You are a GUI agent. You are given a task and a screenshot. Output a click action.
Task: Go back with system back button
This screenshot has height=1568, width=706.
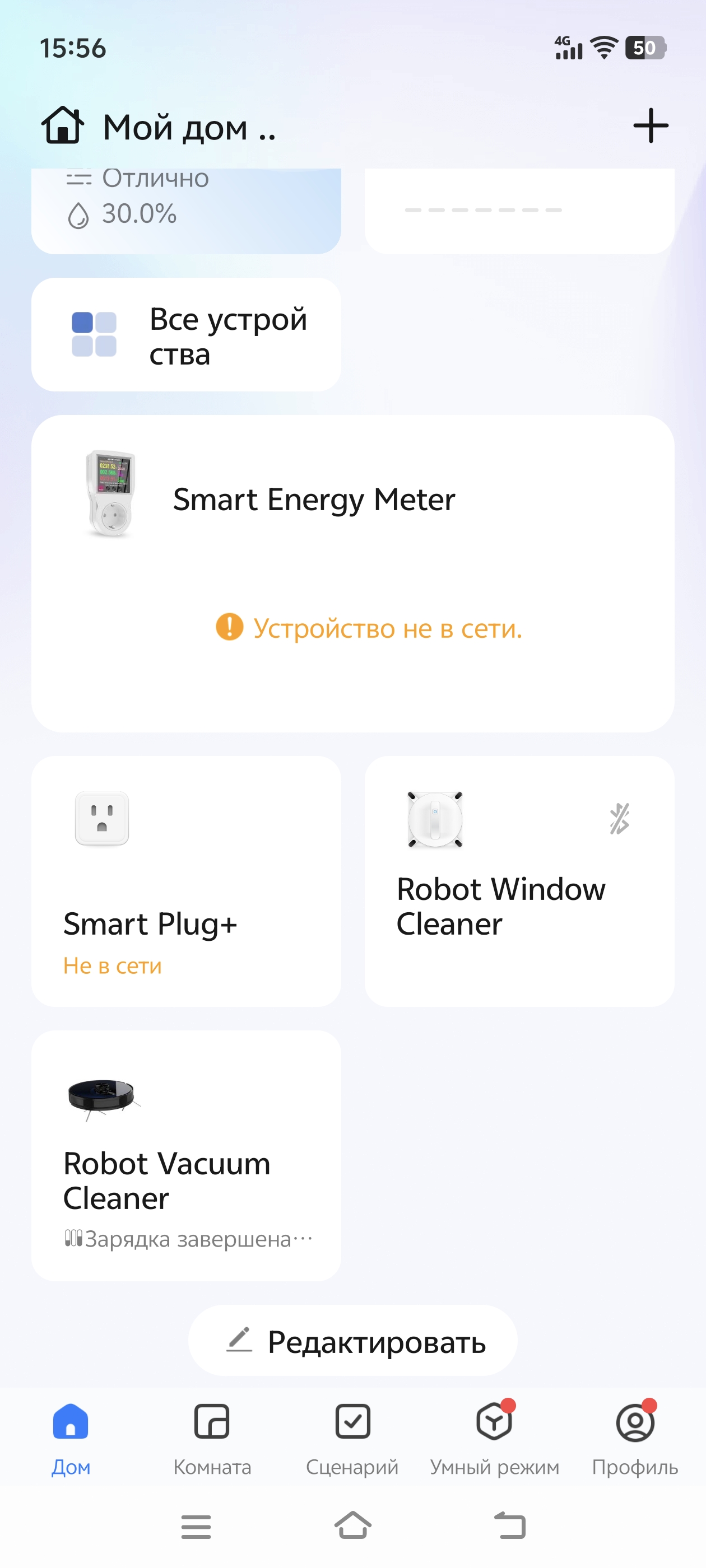pyautogui.click(x=510, y=1525)
